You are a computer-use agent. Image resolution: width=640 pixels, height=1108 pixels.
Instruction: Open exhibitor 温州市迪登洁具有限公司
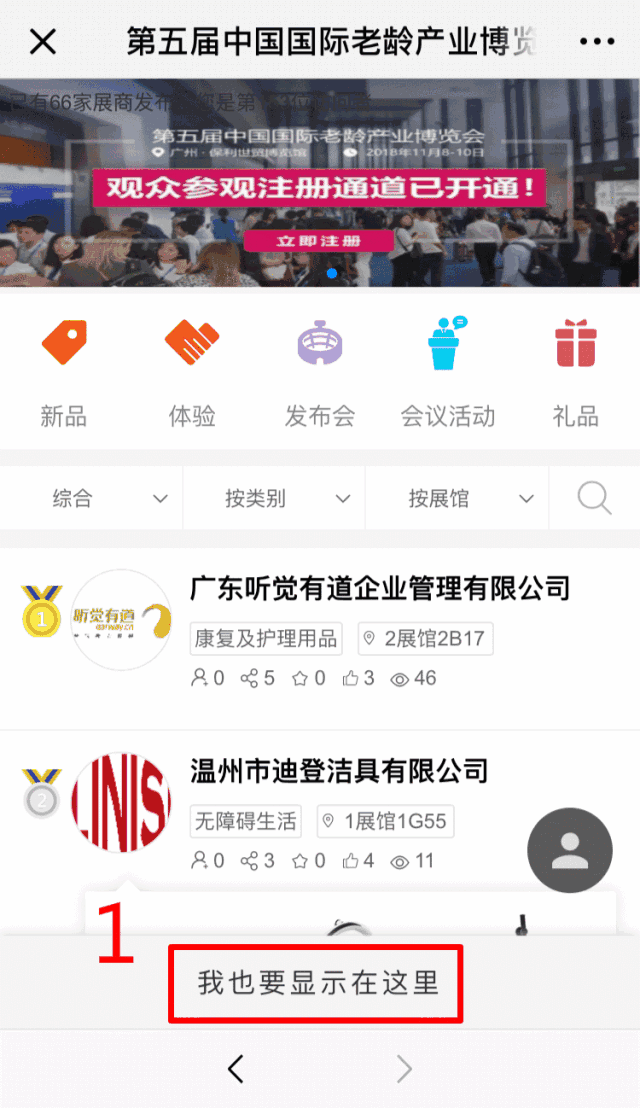[x=339, y=771]
